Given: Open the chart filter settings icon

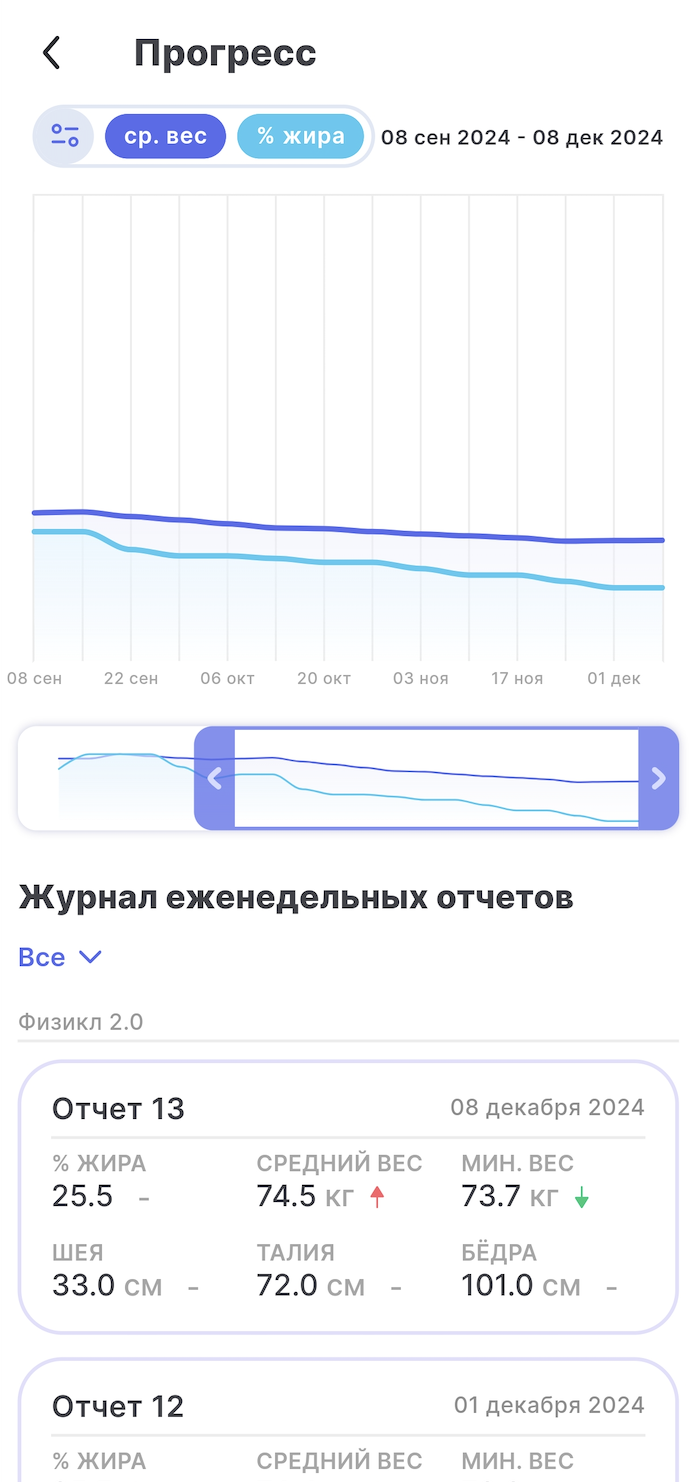Looking at the screenshot, I should coord(64,136).
